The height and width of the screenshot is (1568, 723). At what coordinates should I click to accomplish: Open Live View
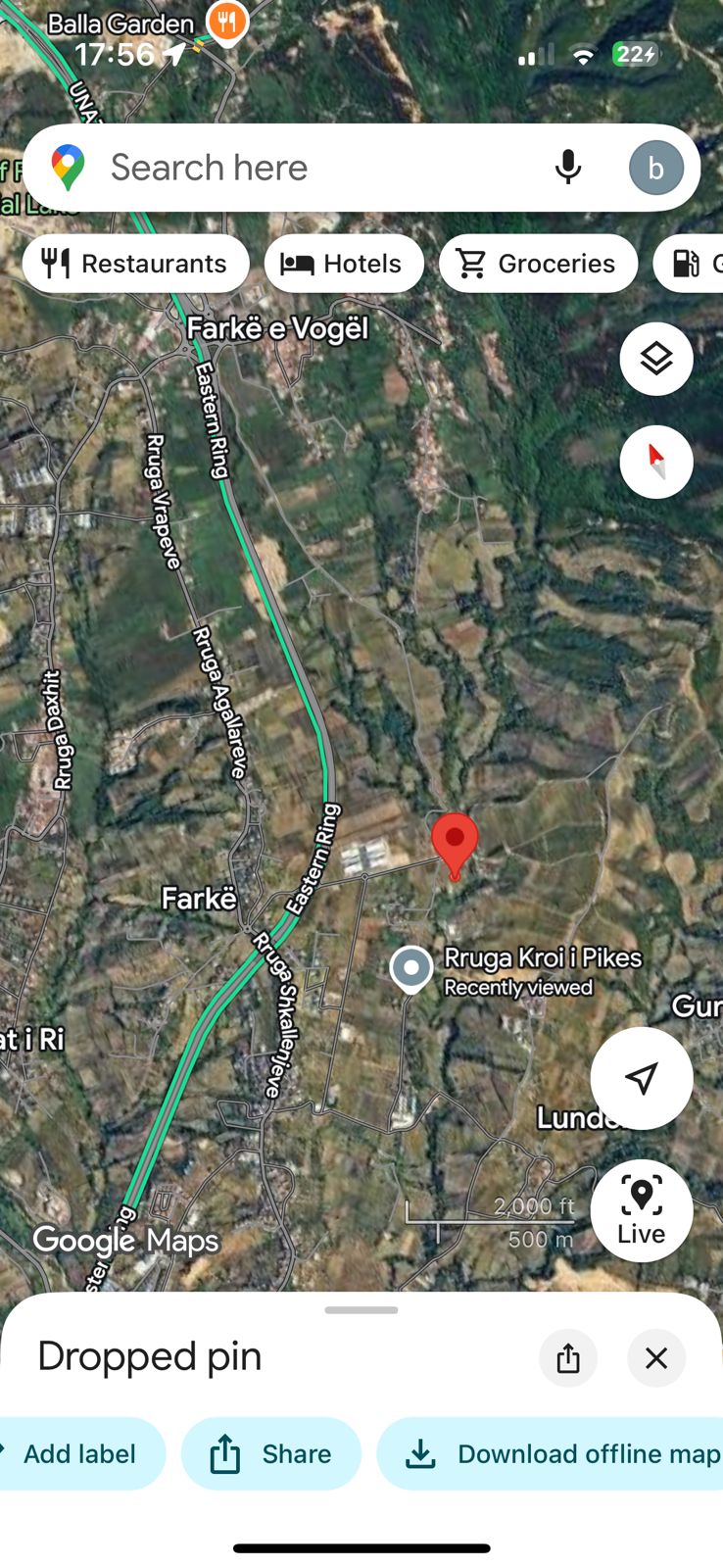pyautogui.click(x=641, y=1210)
